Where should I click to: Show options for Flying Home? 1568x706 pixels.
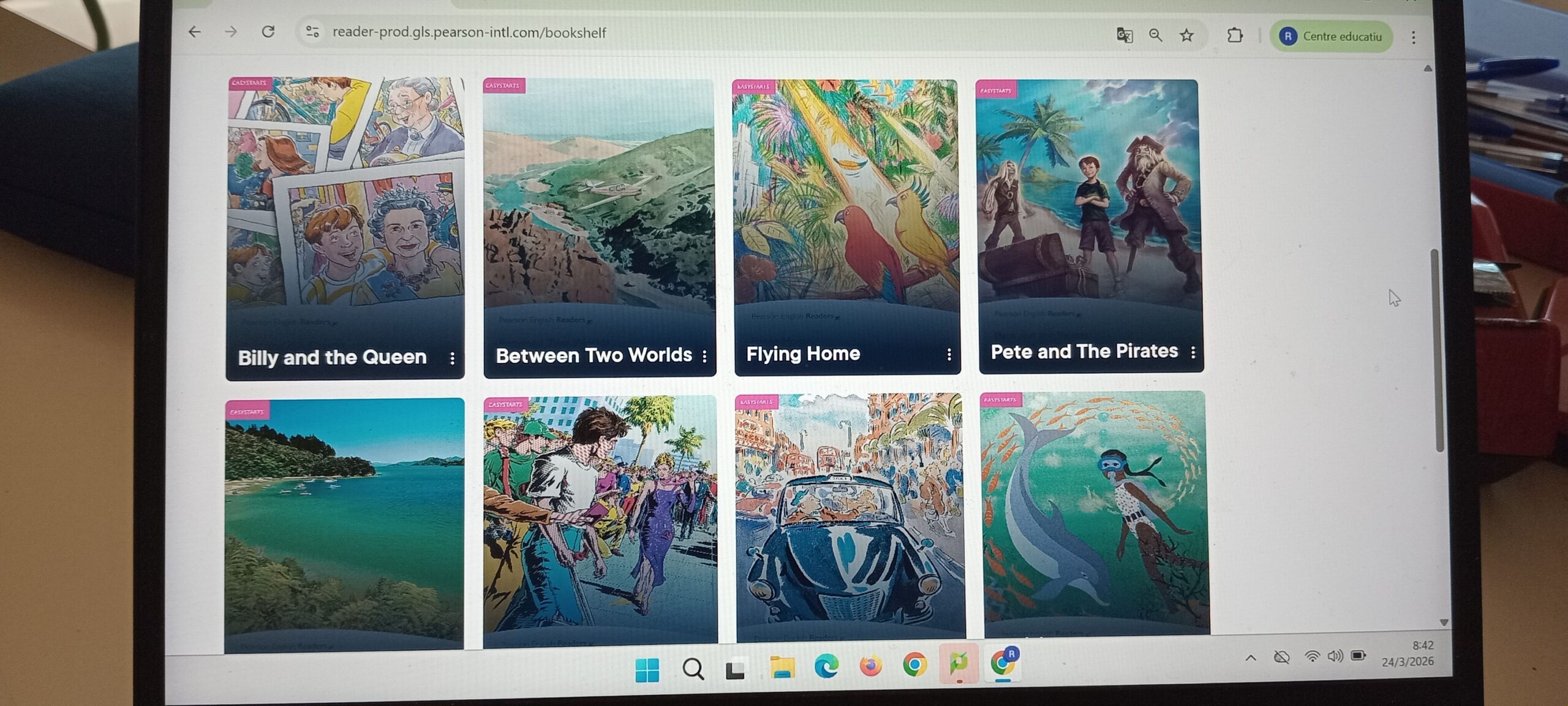(x=949, y=354)
